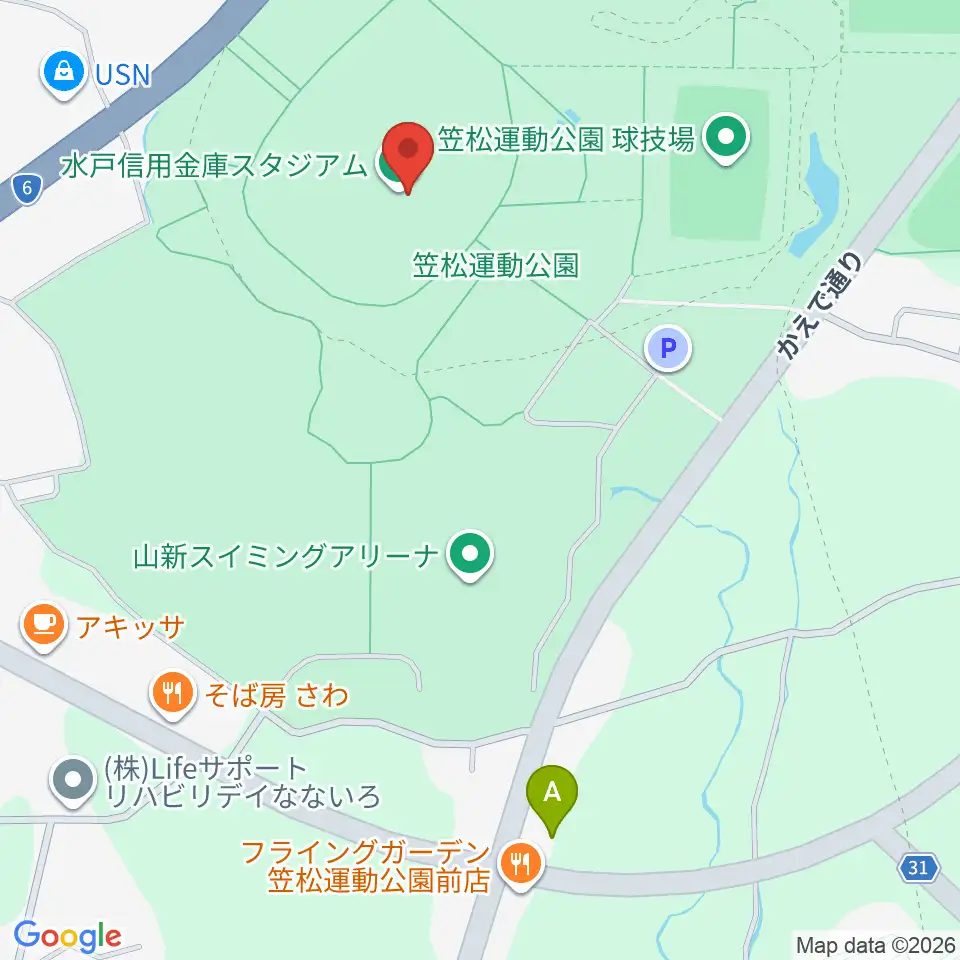The height and width of the screenshot is (960, 960).
Task: Open the 山新スイミングアリーナ marker
Action: click(x=470, y=556)
